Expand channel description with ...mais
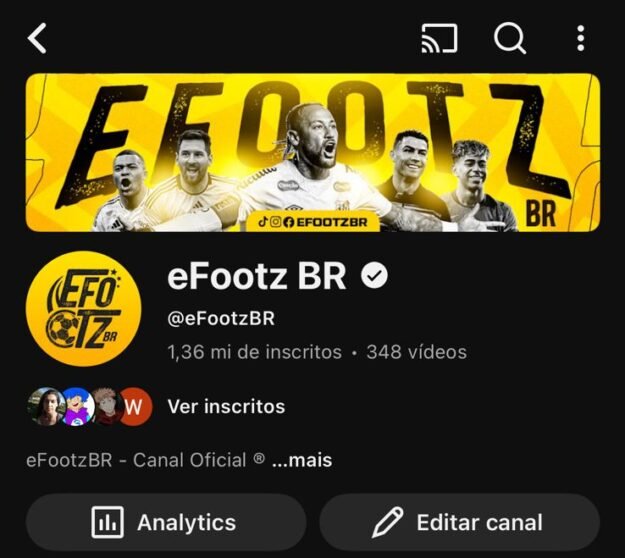This screenshot has width=625, height=558. coord(302,460)
